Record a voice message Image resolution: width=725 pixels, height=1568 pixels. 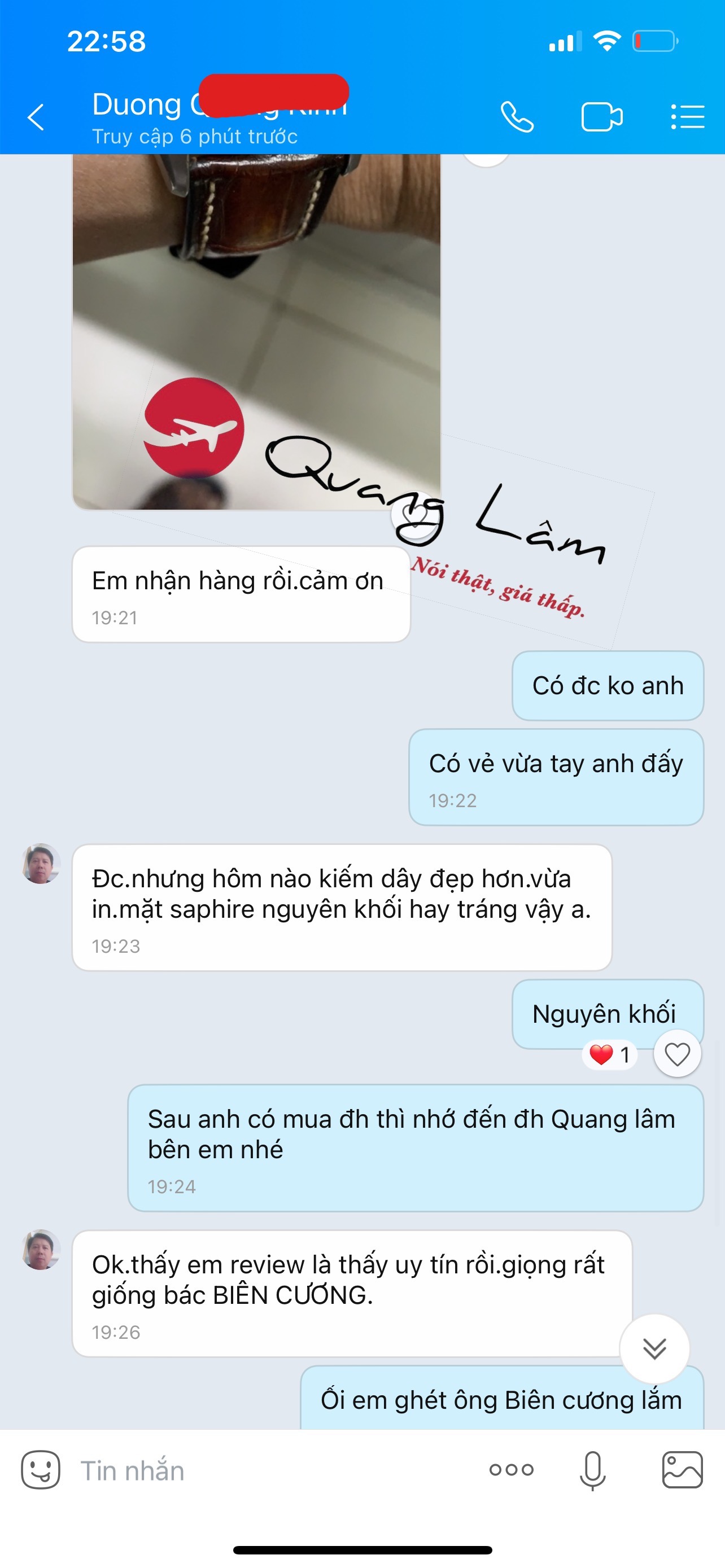tap(592, 1470)
